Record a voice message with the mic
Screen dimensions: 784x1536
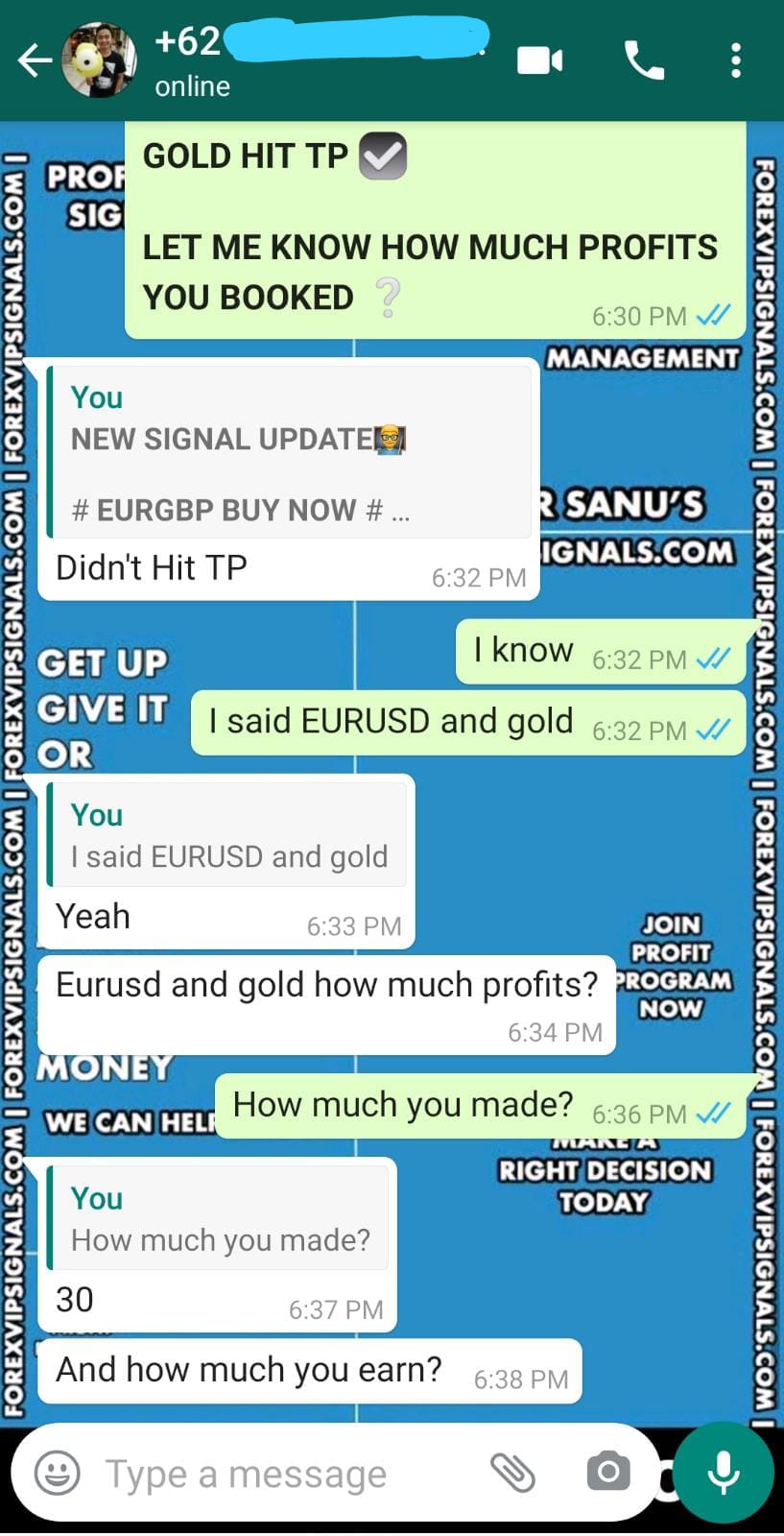[x=723, y=1472]
